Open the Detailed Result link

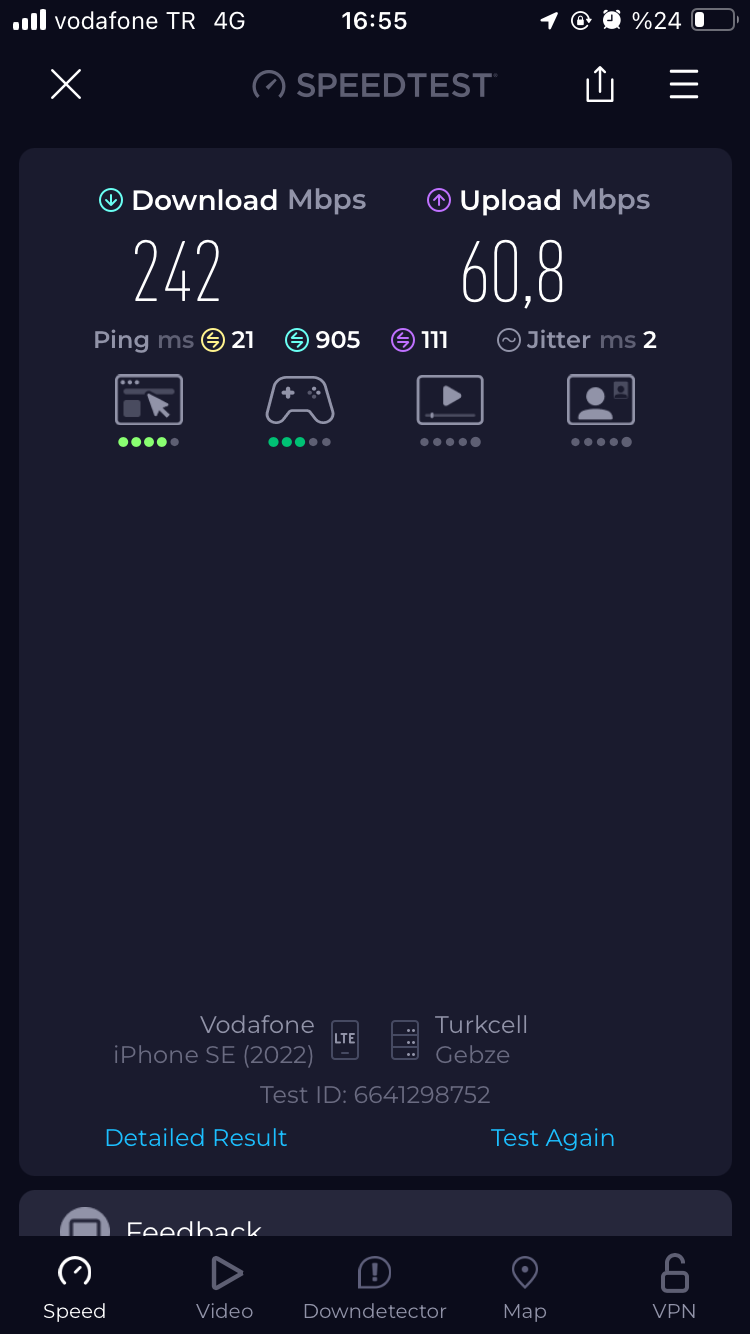[196, 1138]
